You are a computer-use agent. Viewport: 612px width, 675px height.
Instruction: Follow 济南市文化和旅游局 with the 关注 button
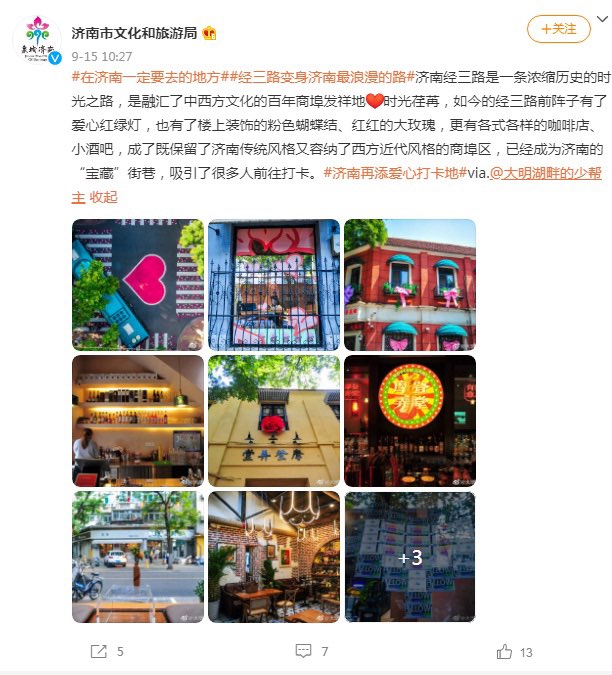[558, 29]
